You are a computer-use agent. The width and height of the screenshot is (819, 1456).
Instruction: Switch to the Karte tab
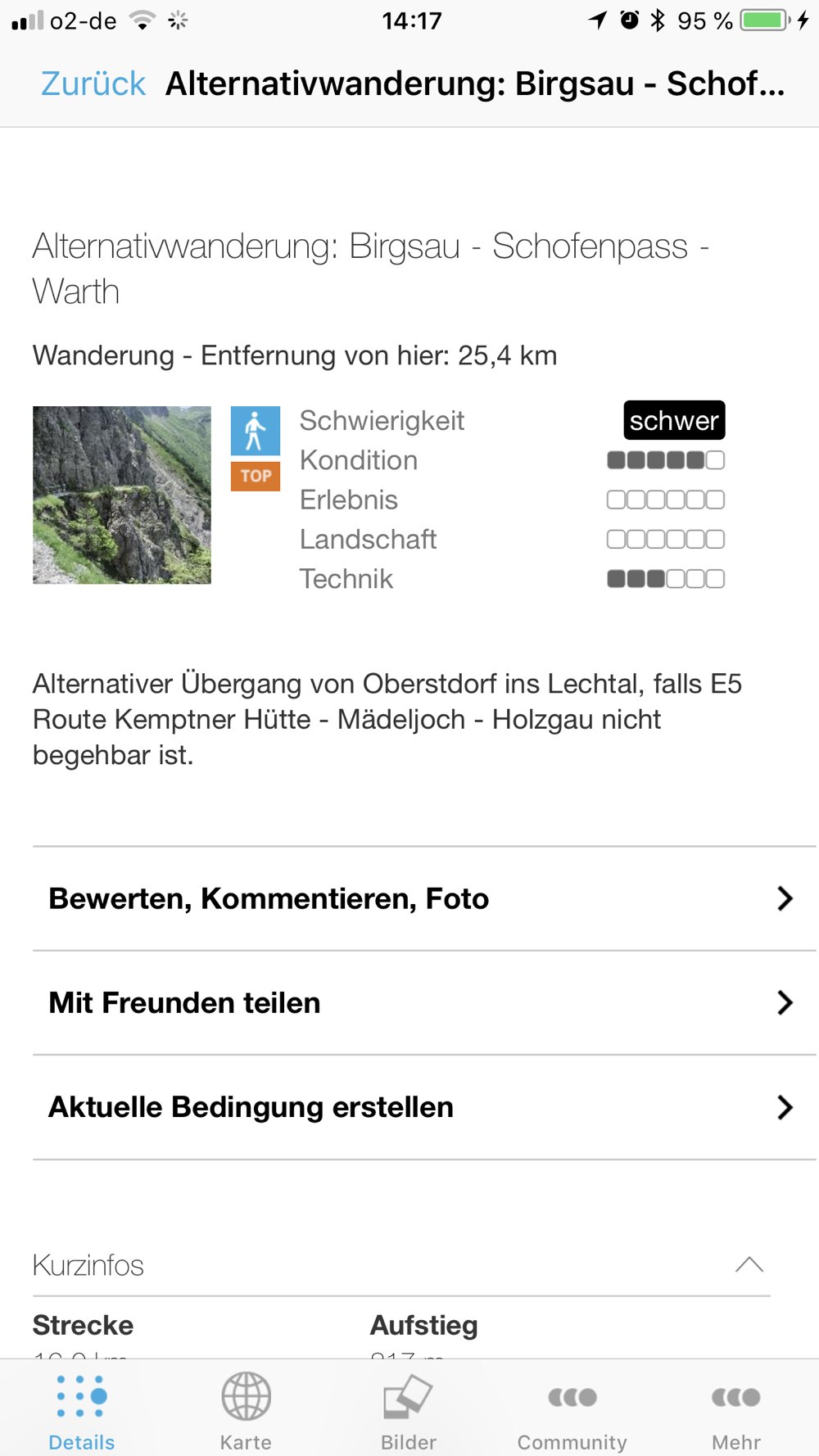[246, 1410]
